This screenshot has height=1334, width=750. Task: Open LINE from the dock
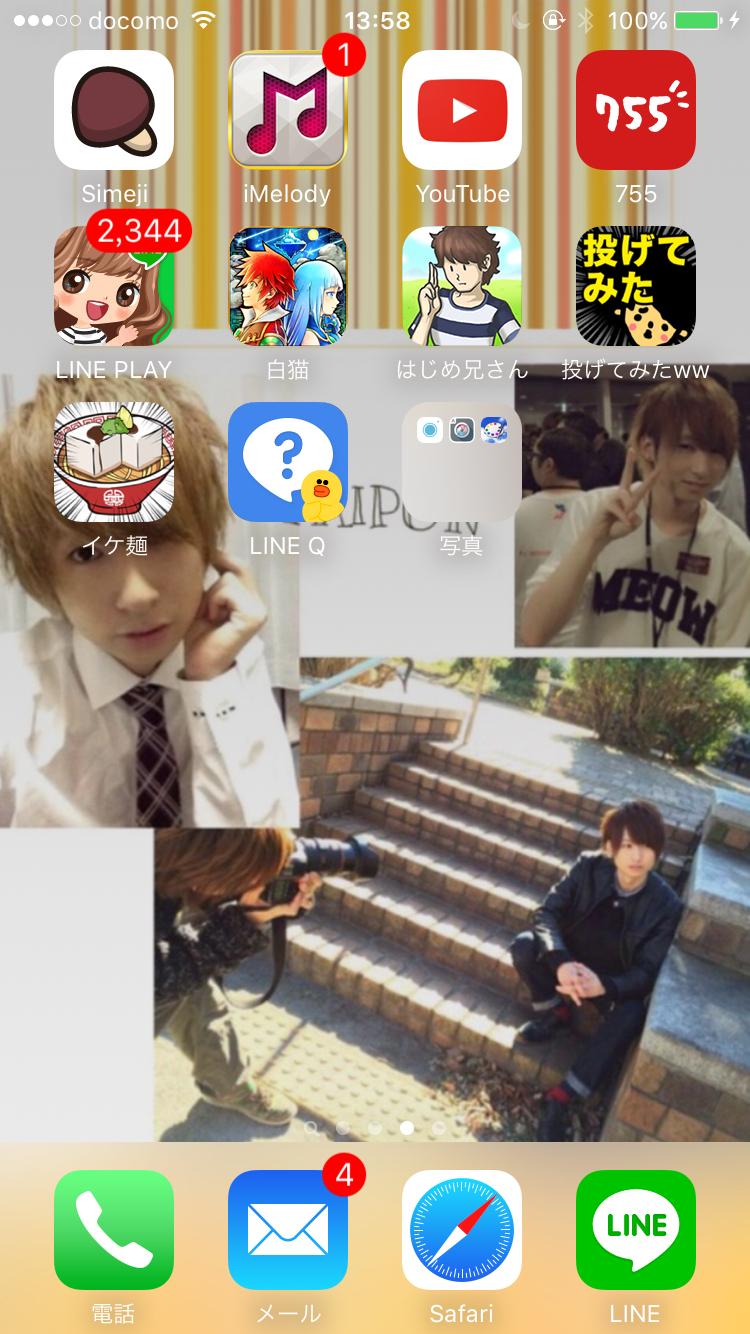[x=636, y=1230]
